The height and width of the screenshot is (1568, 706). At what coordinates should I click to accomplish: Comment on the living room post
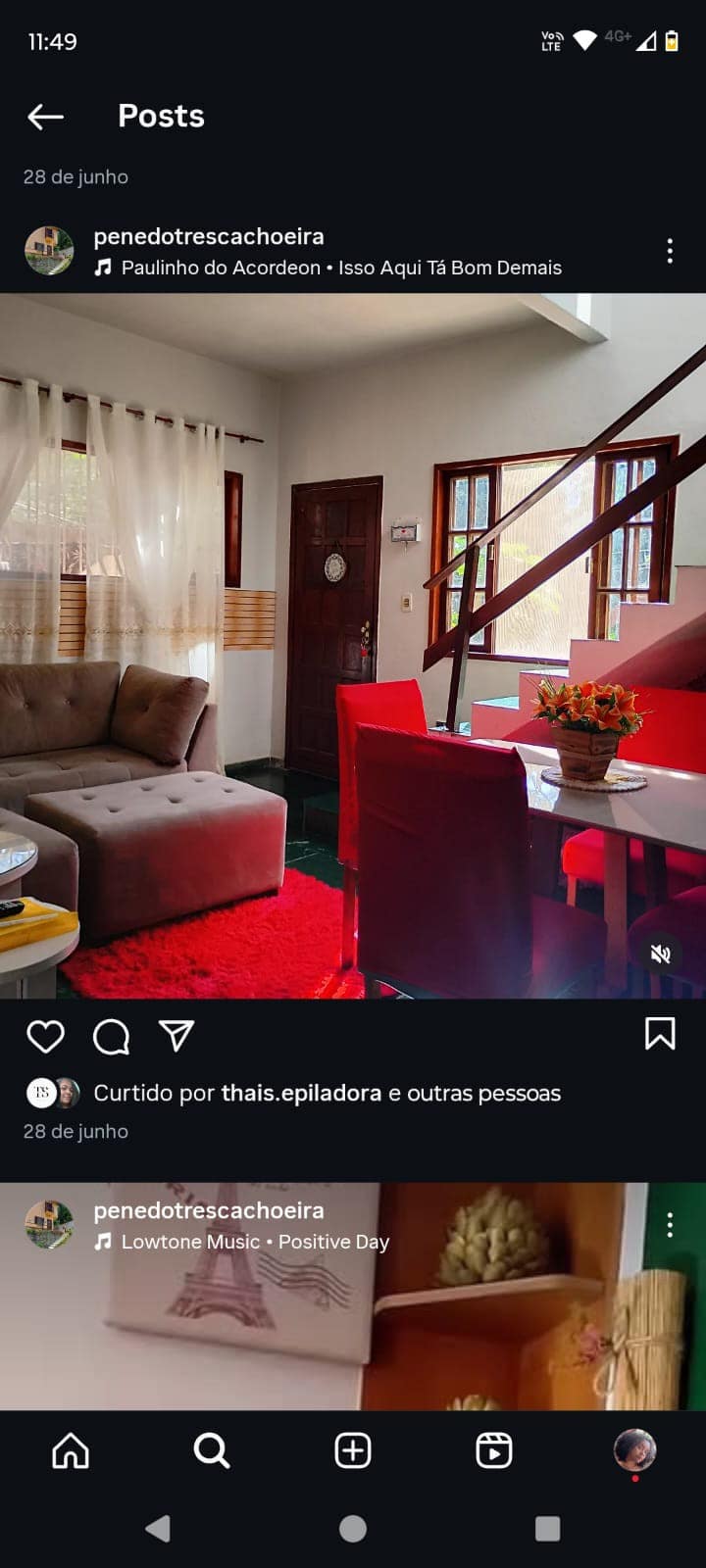tap(111, 1036)
